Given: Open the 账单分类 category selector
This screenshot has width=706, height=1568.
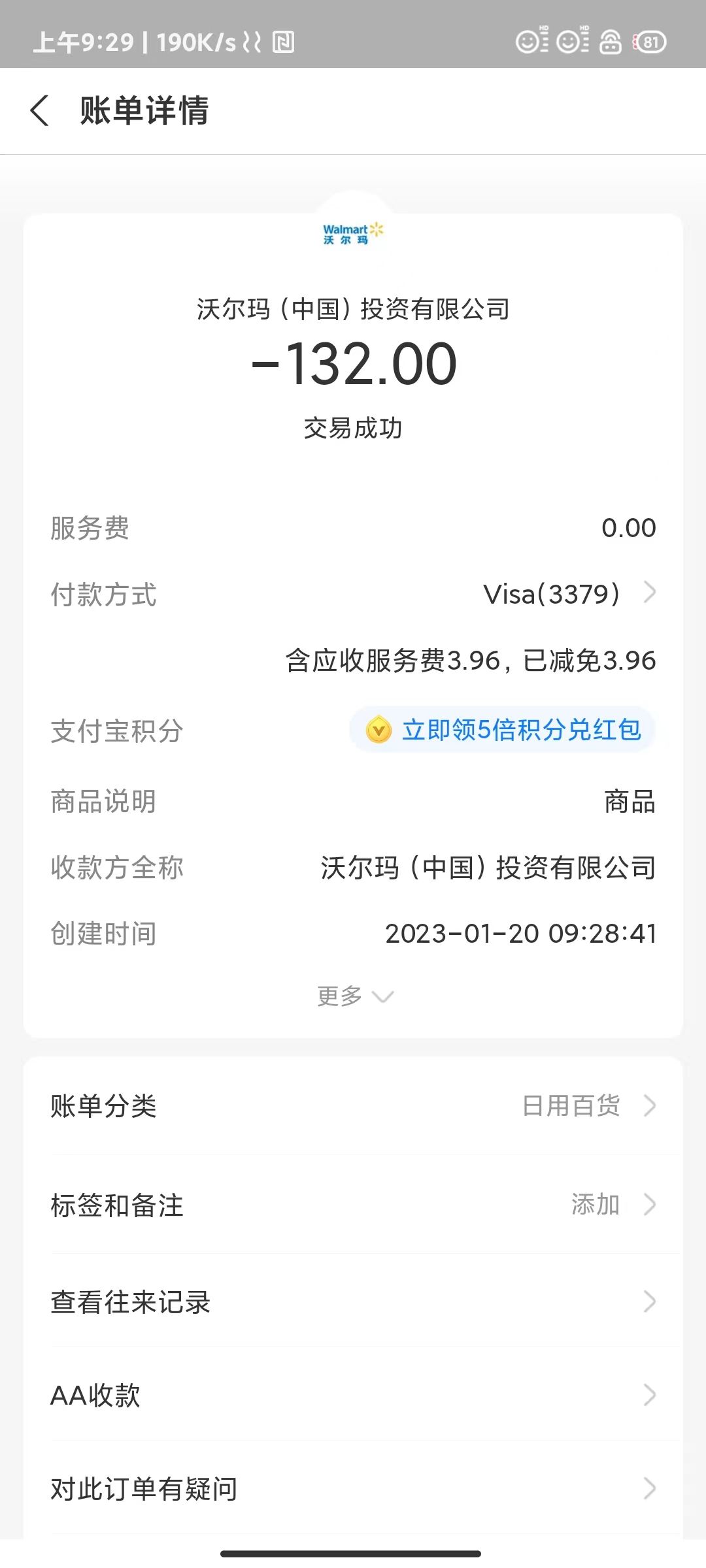Looking at the screenshot, I should [353, 1105].
